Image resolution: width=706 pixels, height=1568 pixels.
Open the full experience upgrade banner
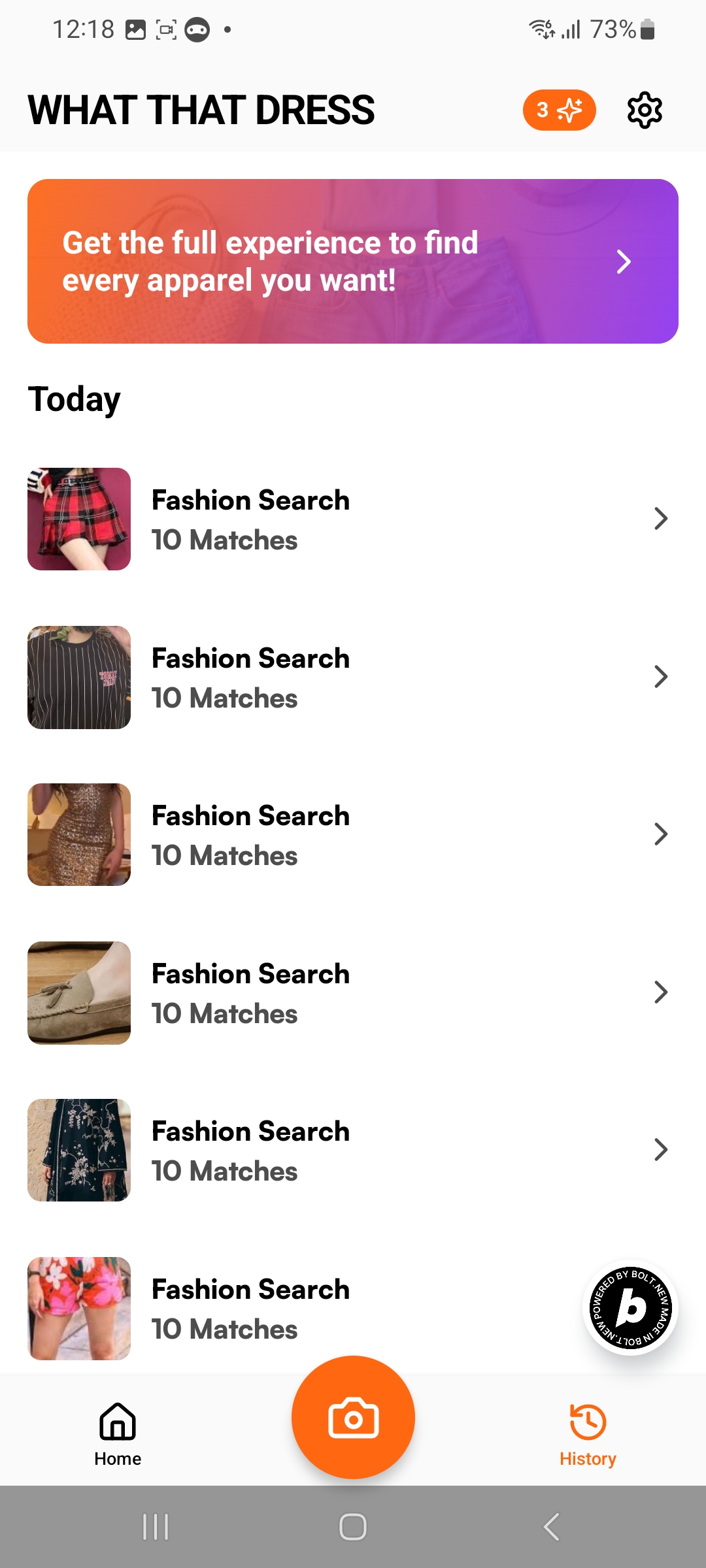(353, 261)
